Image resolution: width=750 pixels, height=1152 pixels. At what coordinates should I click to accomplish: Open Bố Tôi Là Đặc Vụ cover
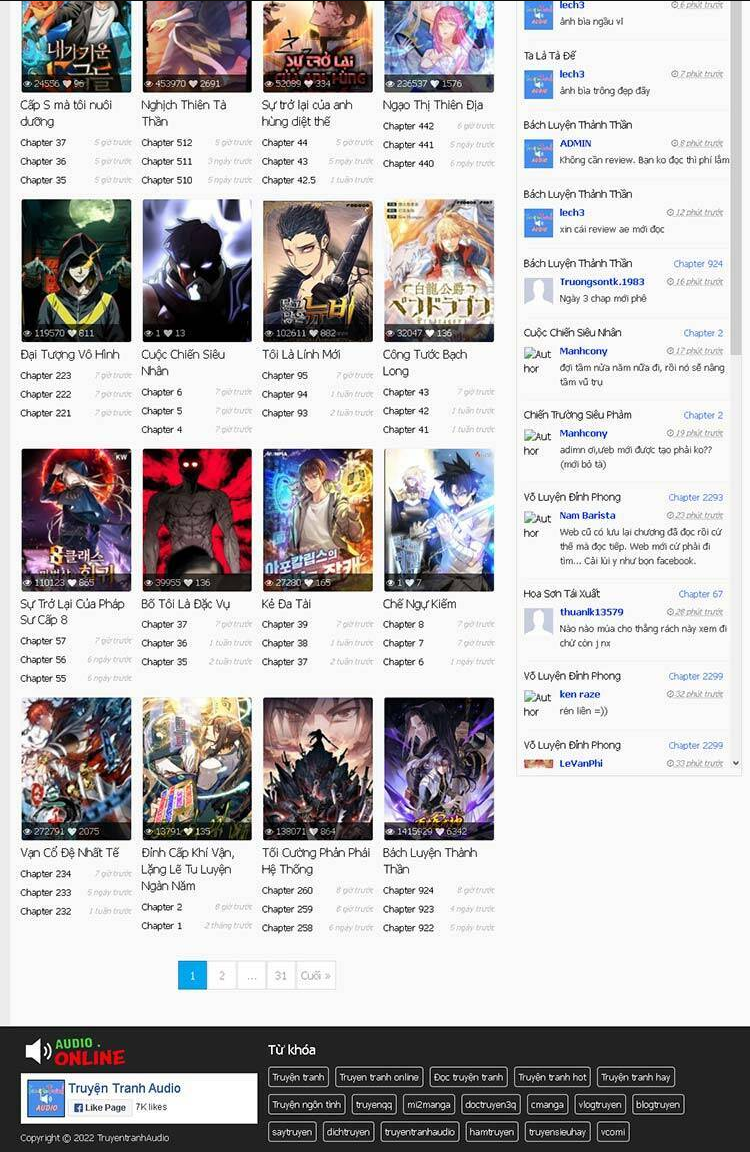click(197, 519)
